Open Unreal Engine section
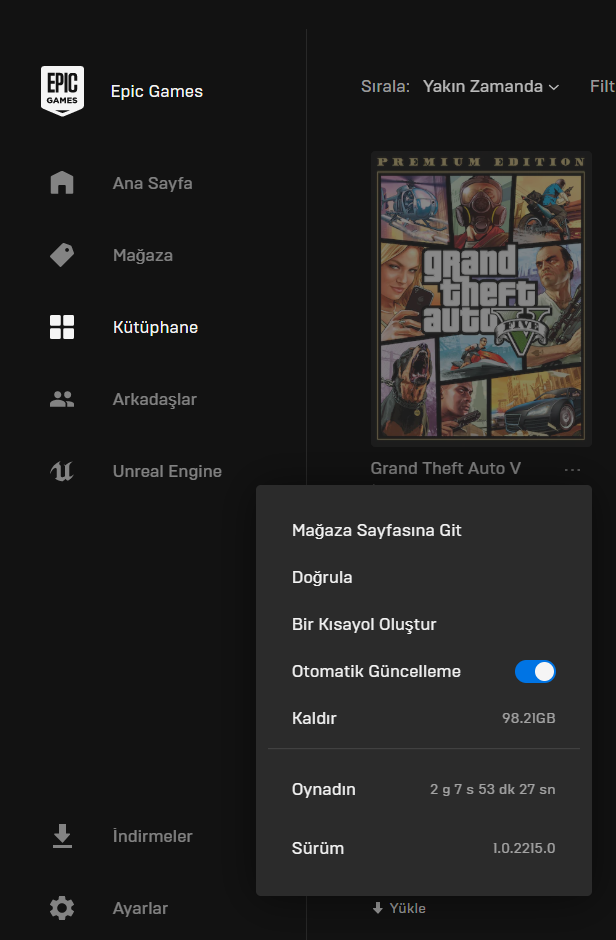Image resolution: width=616 pixels, height=940 pixels. [x=166, y=472]
